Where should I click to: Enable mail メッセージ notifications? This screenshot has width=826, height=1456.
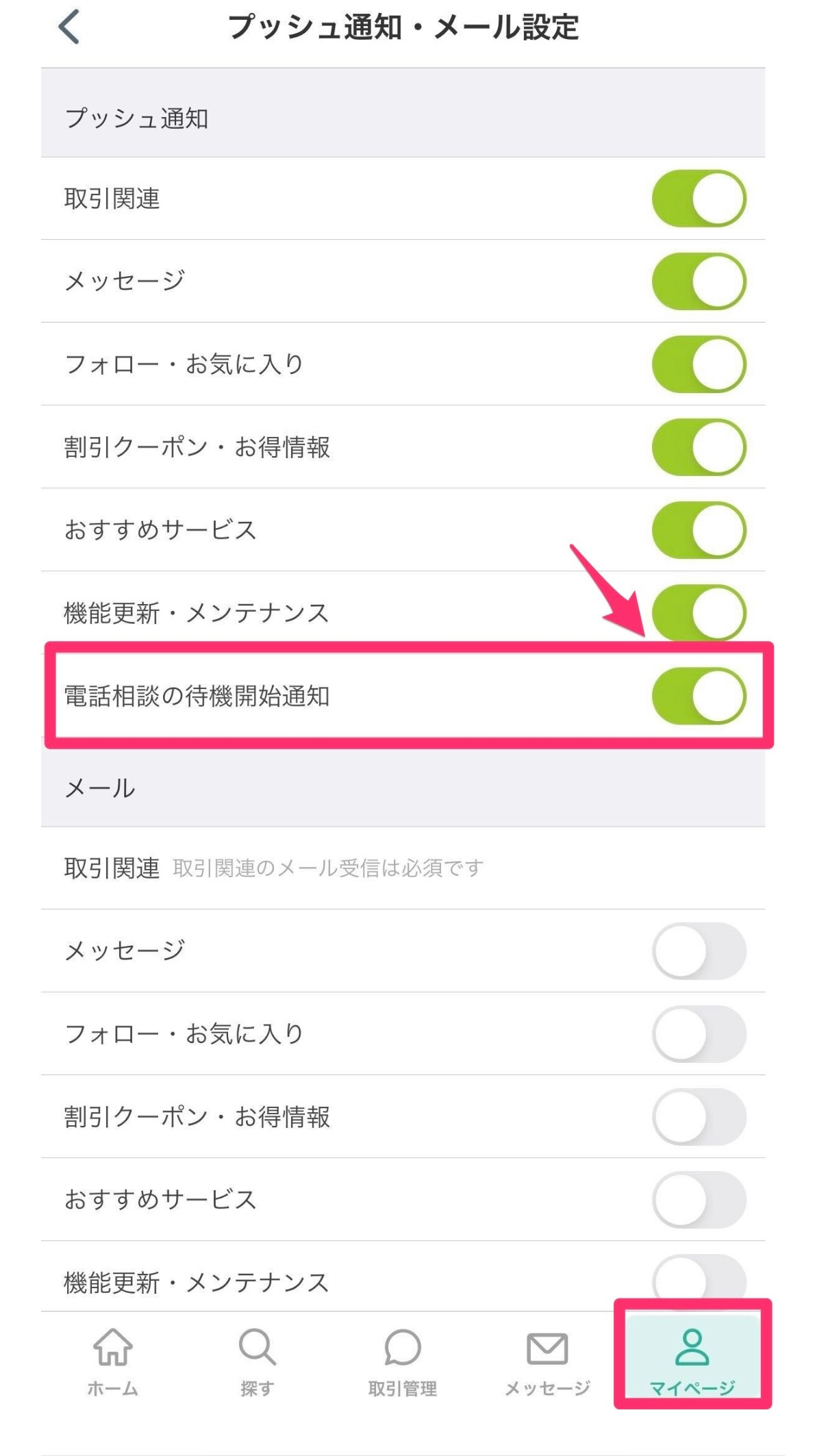coord(699,951)
